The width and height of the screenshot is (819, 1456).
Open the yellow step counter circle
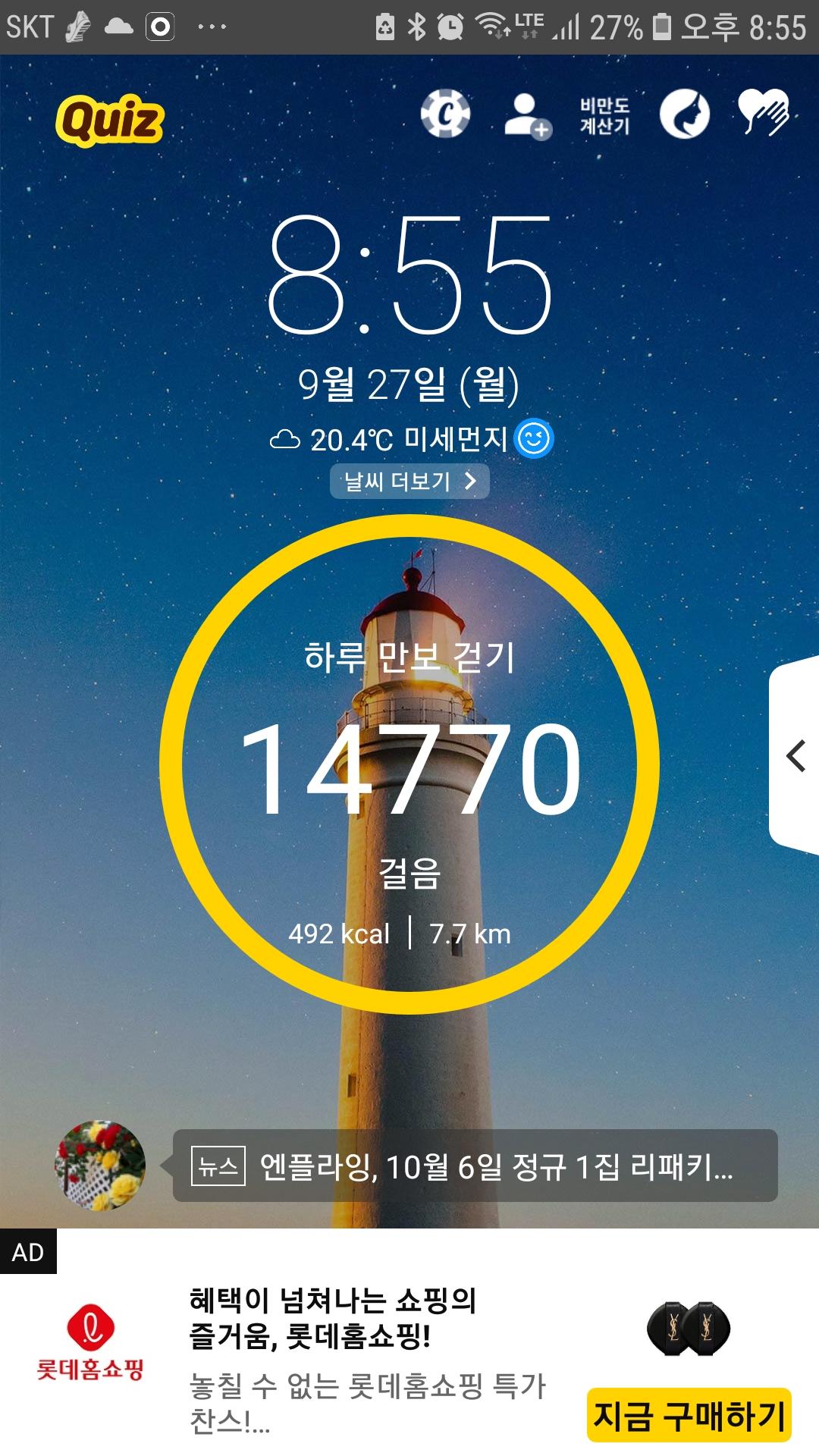(409, 764)
